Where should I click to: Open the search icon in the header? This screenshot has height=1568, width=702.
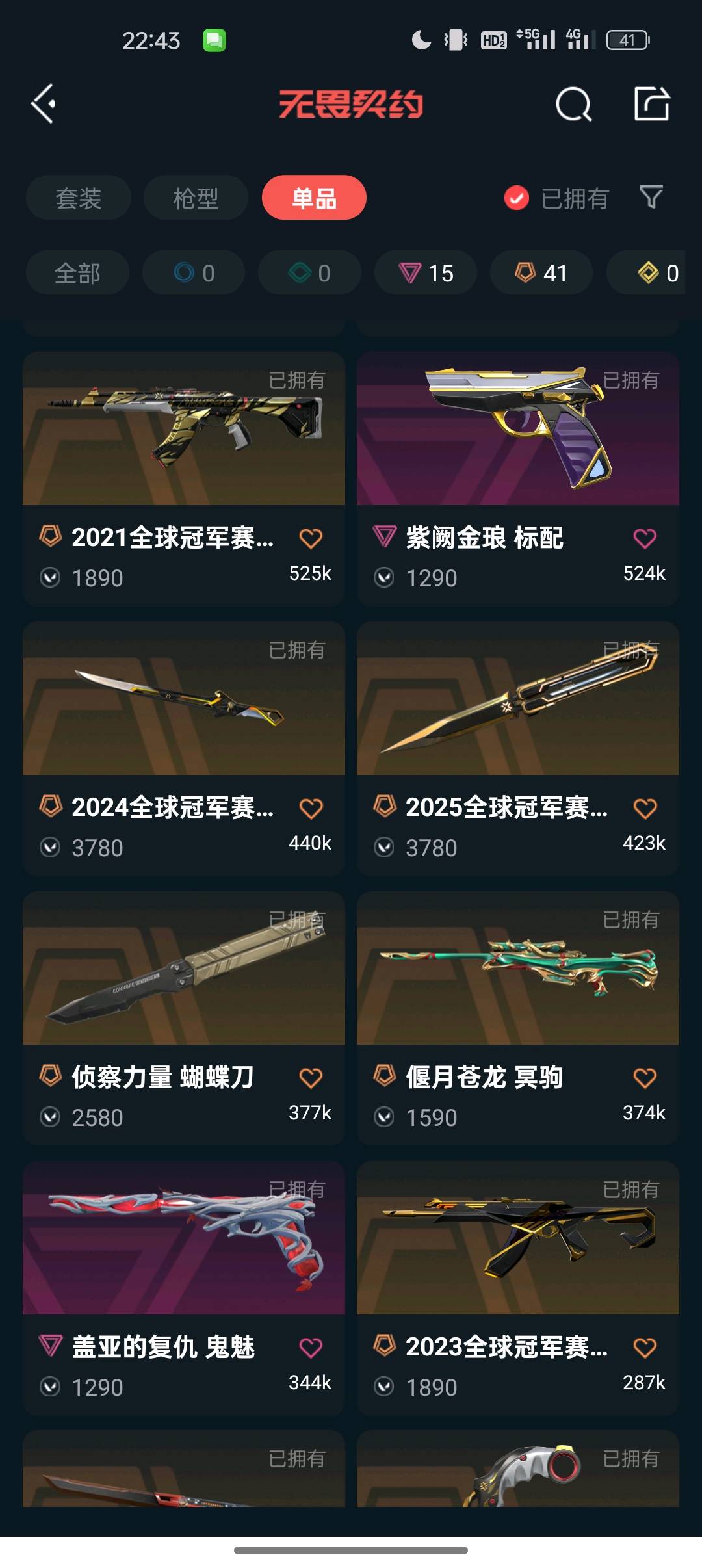click(573, 104)
